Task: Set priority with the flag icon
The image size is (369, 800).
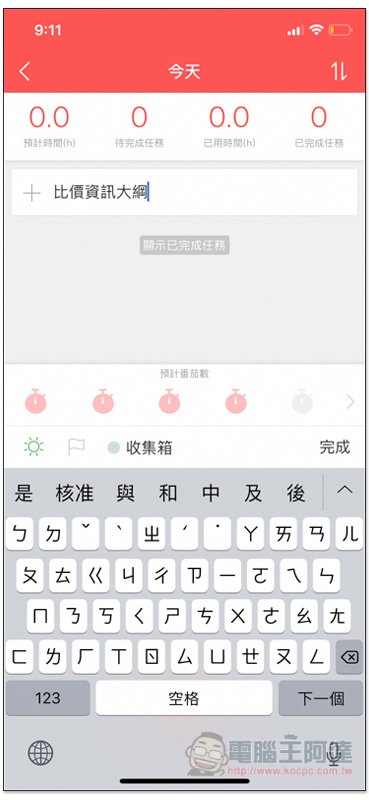Action: [x=77, y=447]
